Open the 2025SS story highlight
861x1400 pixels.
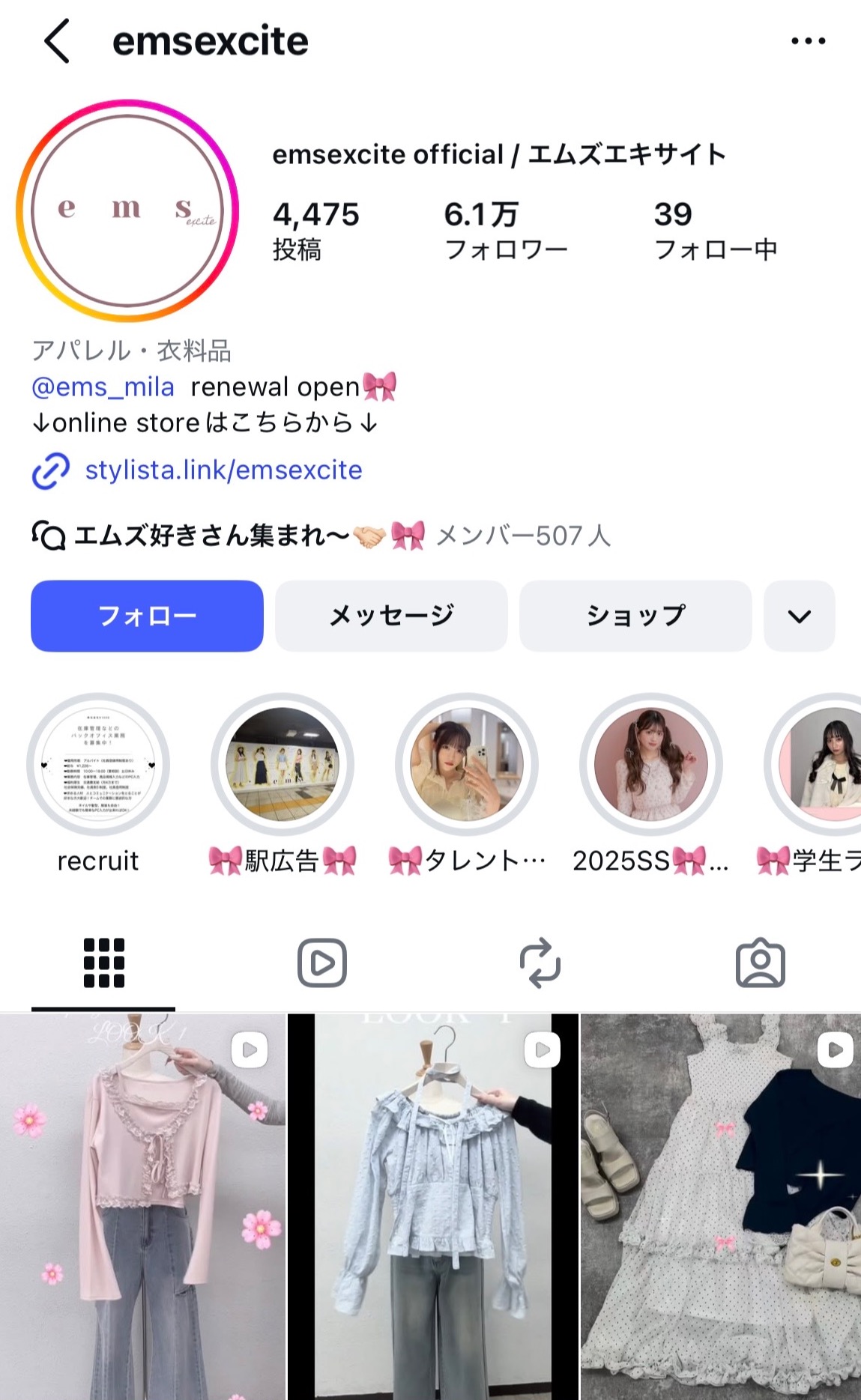pyautogui.click(x=649, y=763)
